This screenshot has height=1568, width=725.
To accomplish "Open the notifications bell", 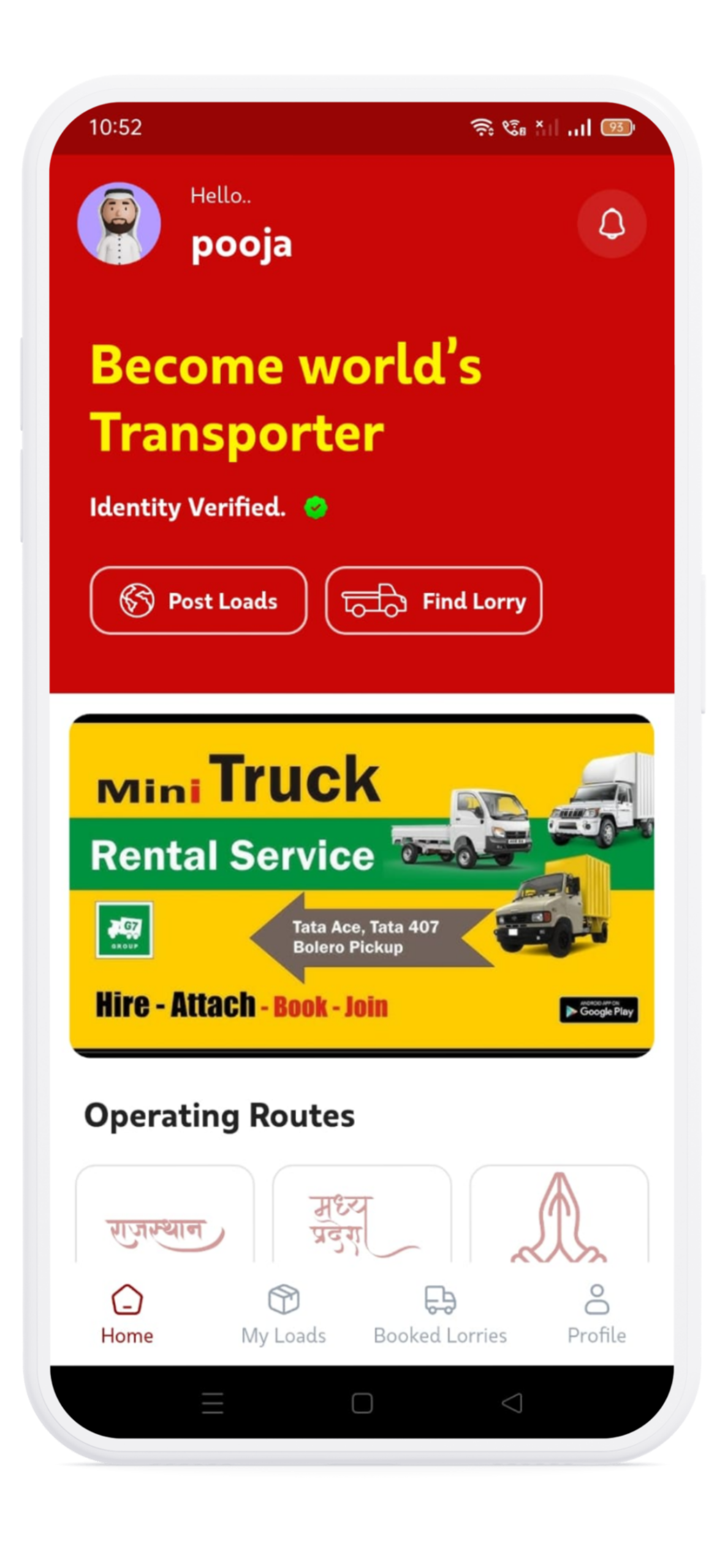I will [611, 224].
